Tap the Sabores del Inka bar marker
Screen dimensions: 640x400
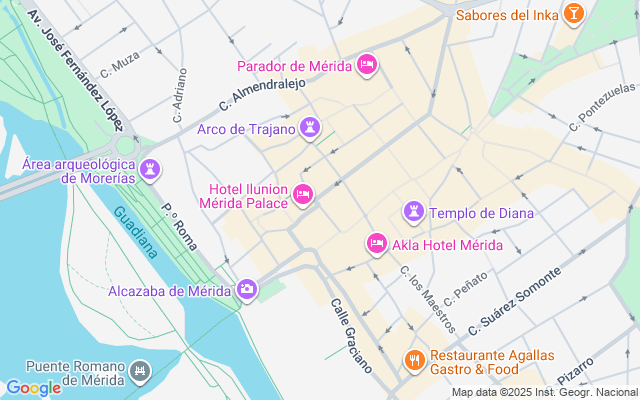pos(573,13)
